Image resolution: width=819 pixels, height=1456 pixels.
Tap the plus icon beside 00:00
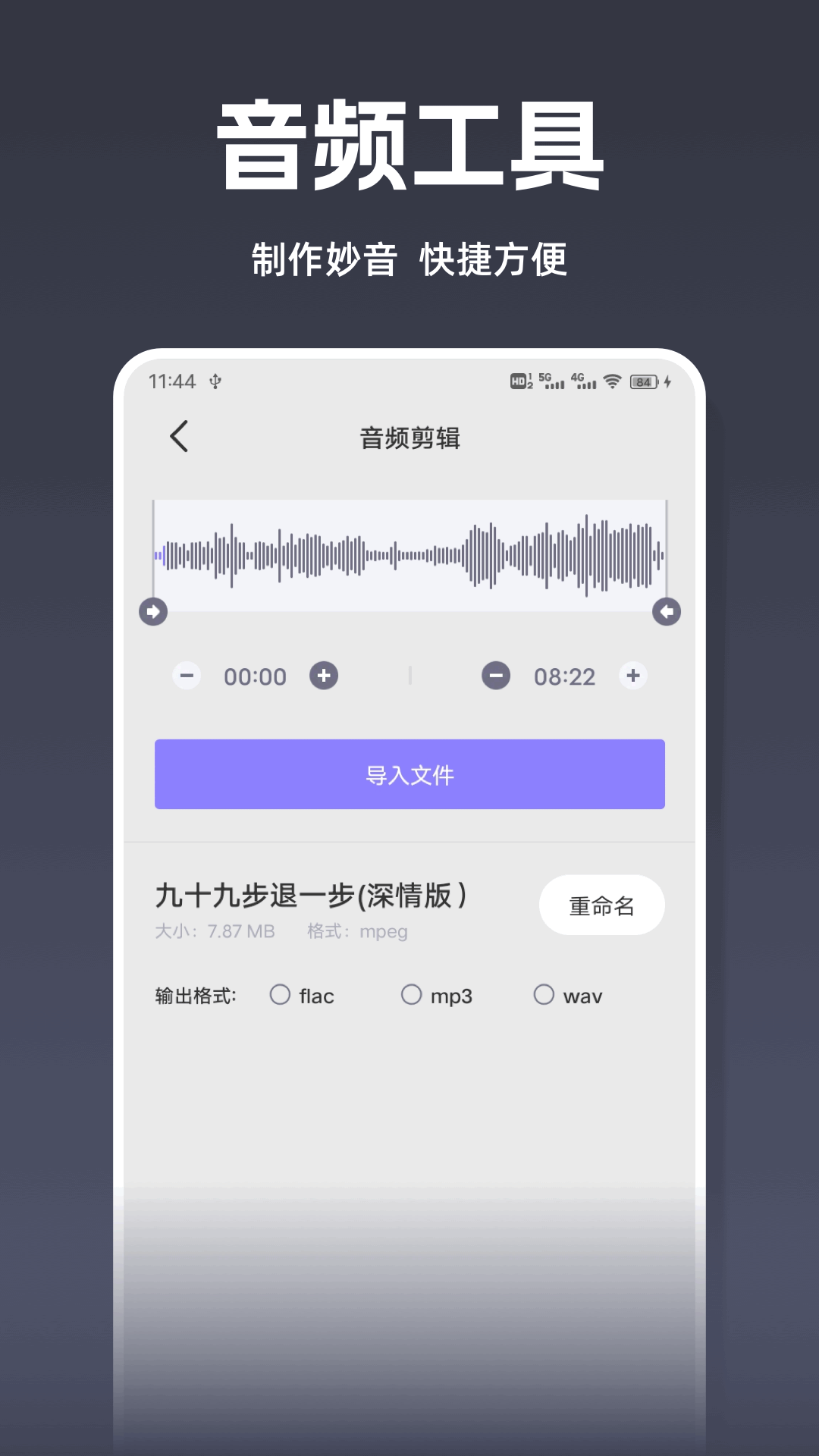tap(322, 676)
